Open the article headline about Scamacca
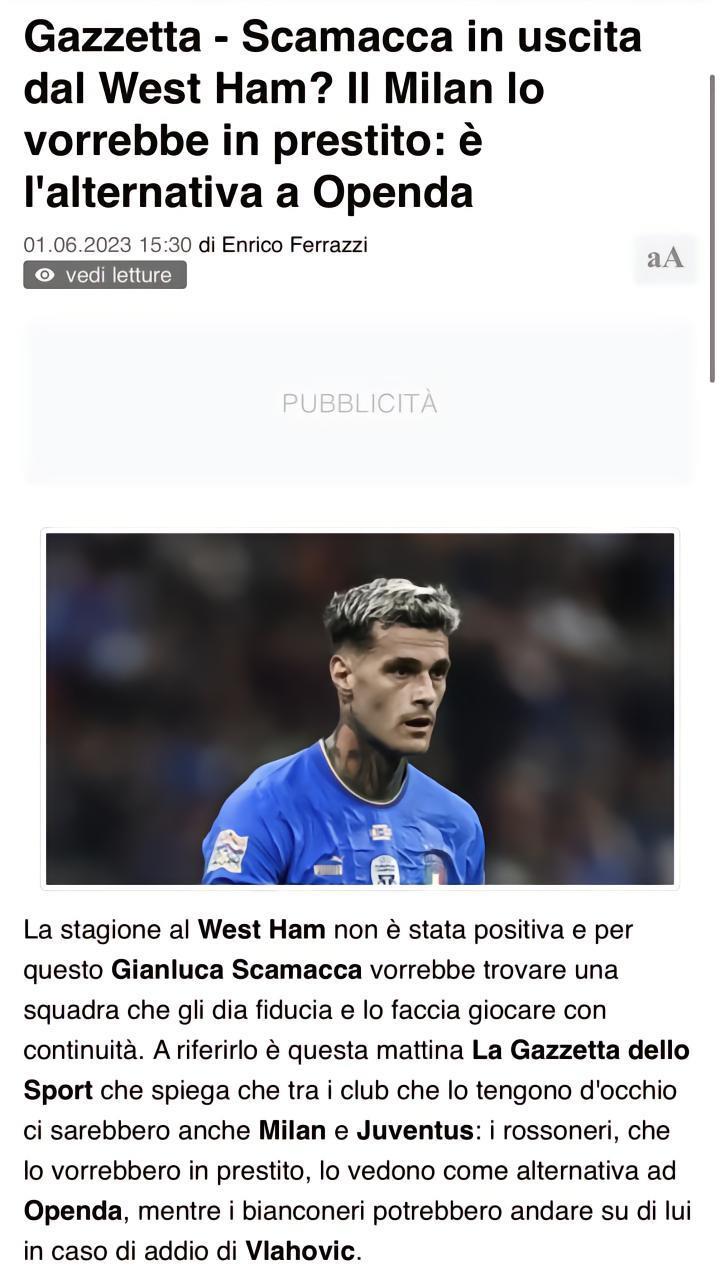Image resolution: width=720 pixels, height=1284 pixels. click(x=330, y=115)
